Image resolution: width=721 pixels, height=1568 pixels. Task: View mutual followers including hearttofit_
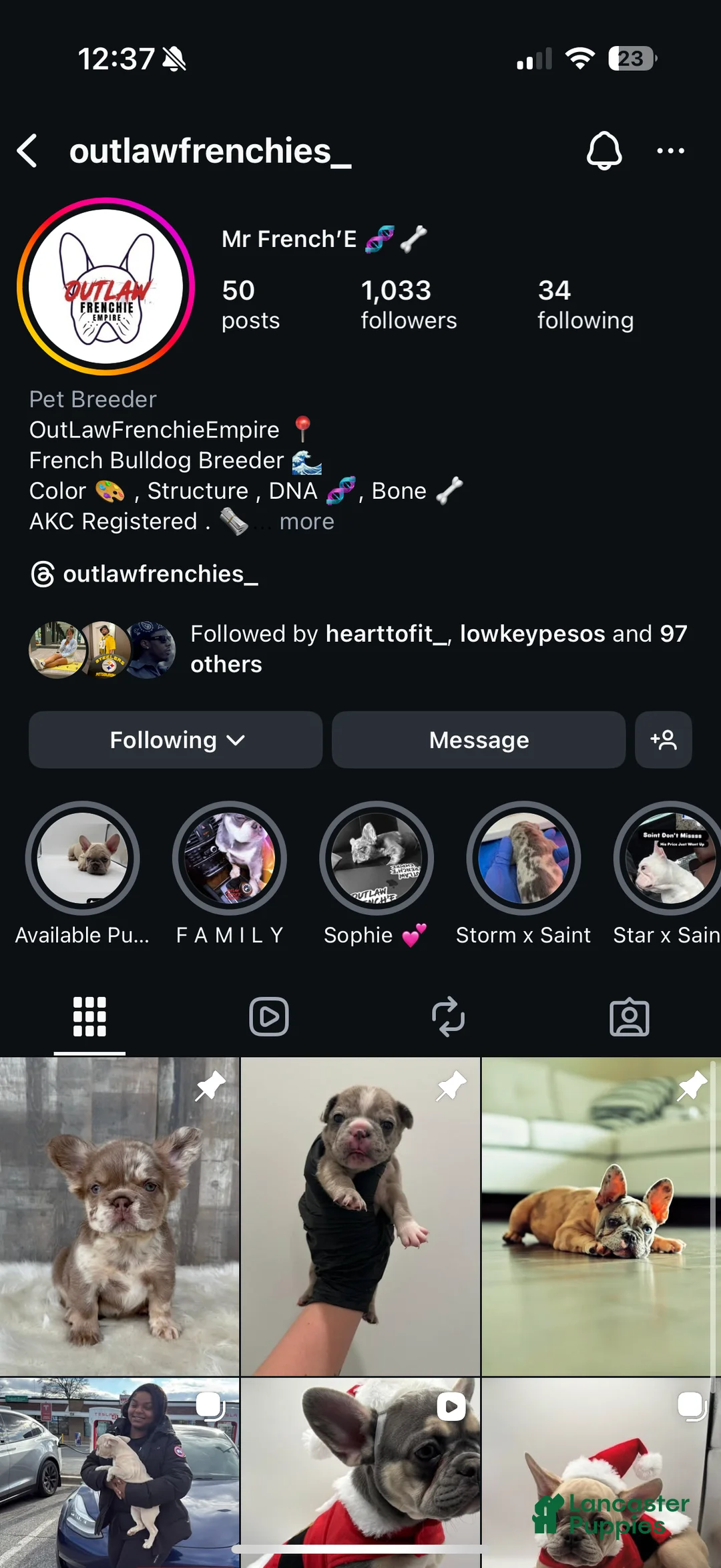click(x=438, y=648)
